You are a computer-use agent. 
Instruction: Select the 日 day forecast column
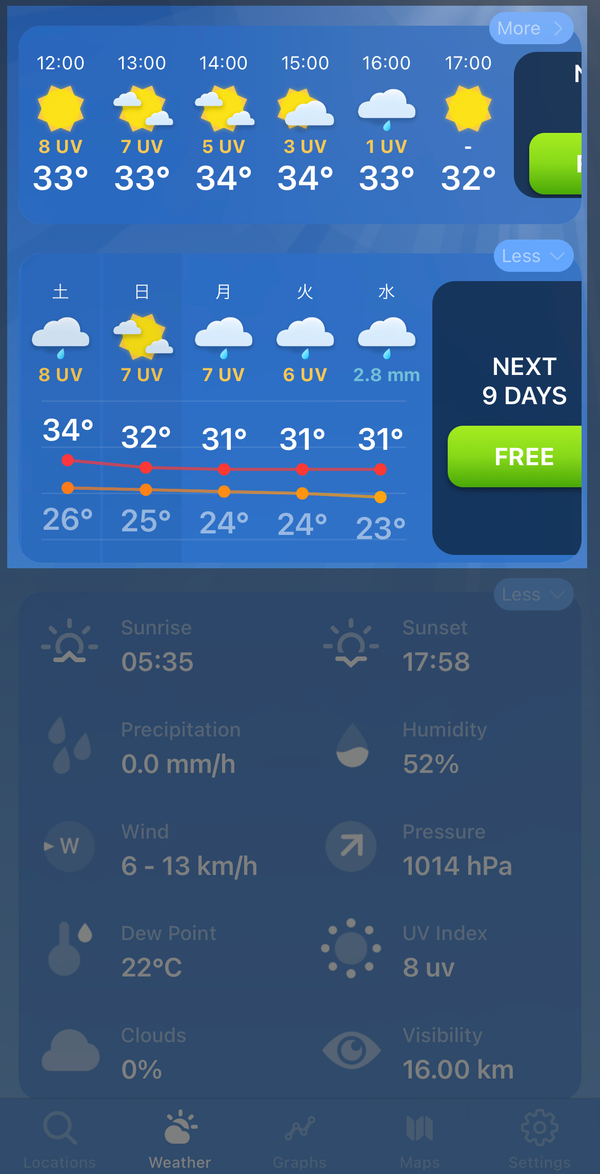pyautogui.click(x=142, y=408)
